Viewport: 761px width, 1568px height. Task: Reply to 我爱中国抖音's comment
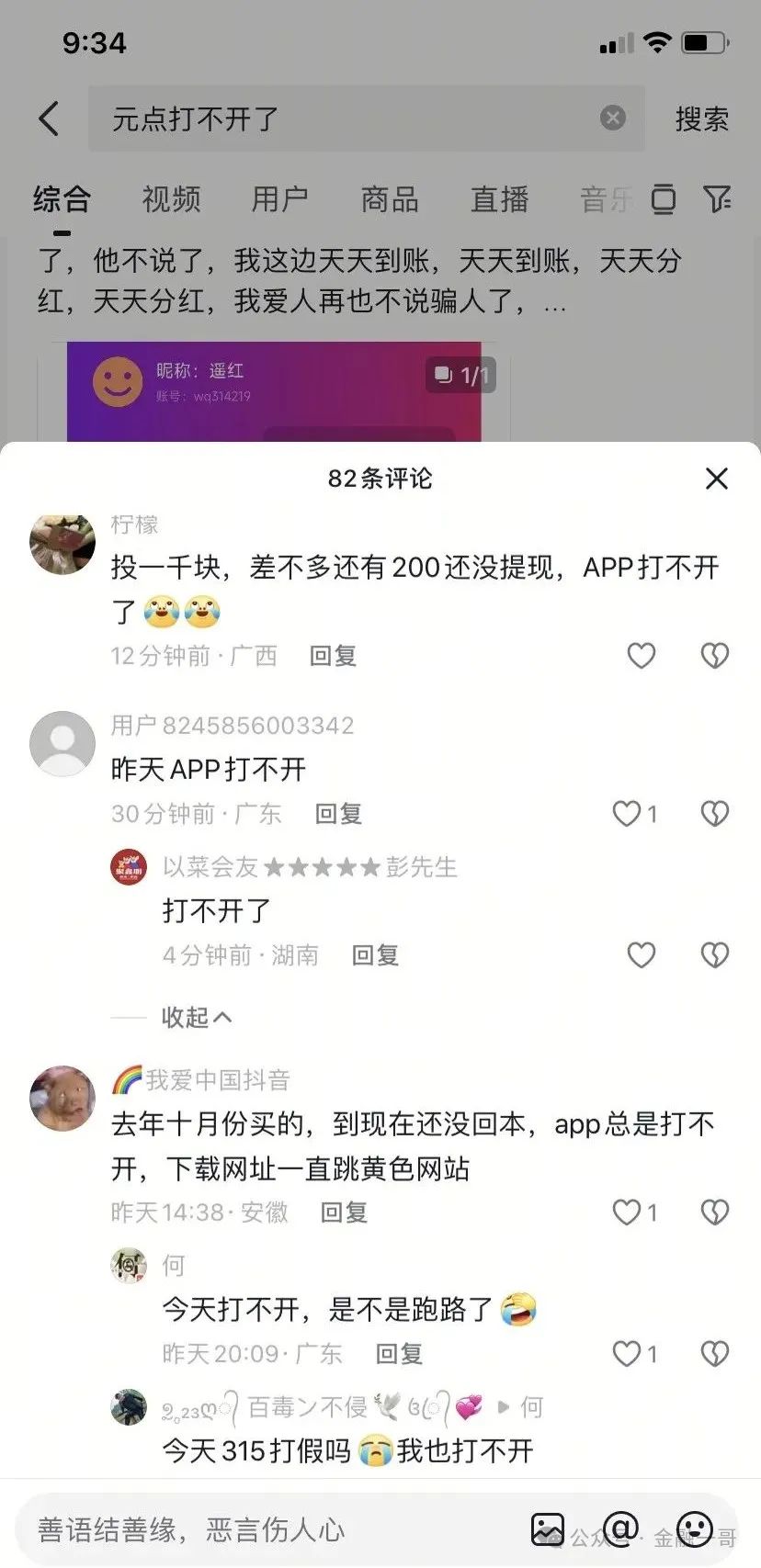pyautogui.click(x=344, y=1213)
